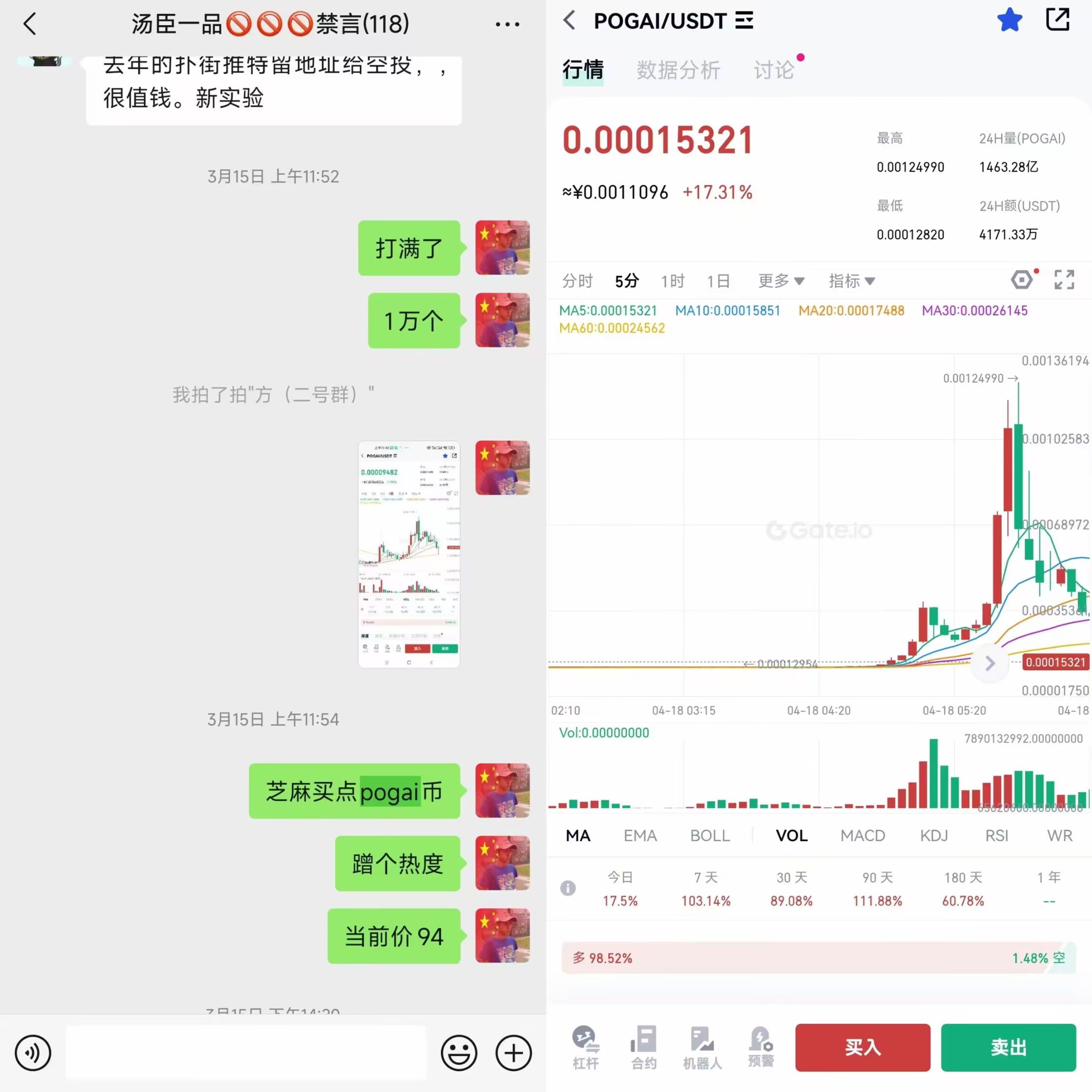1092x1092 pixels.
Task: Open the shared POGAI chart image in chat
Action: coord(409,554)
